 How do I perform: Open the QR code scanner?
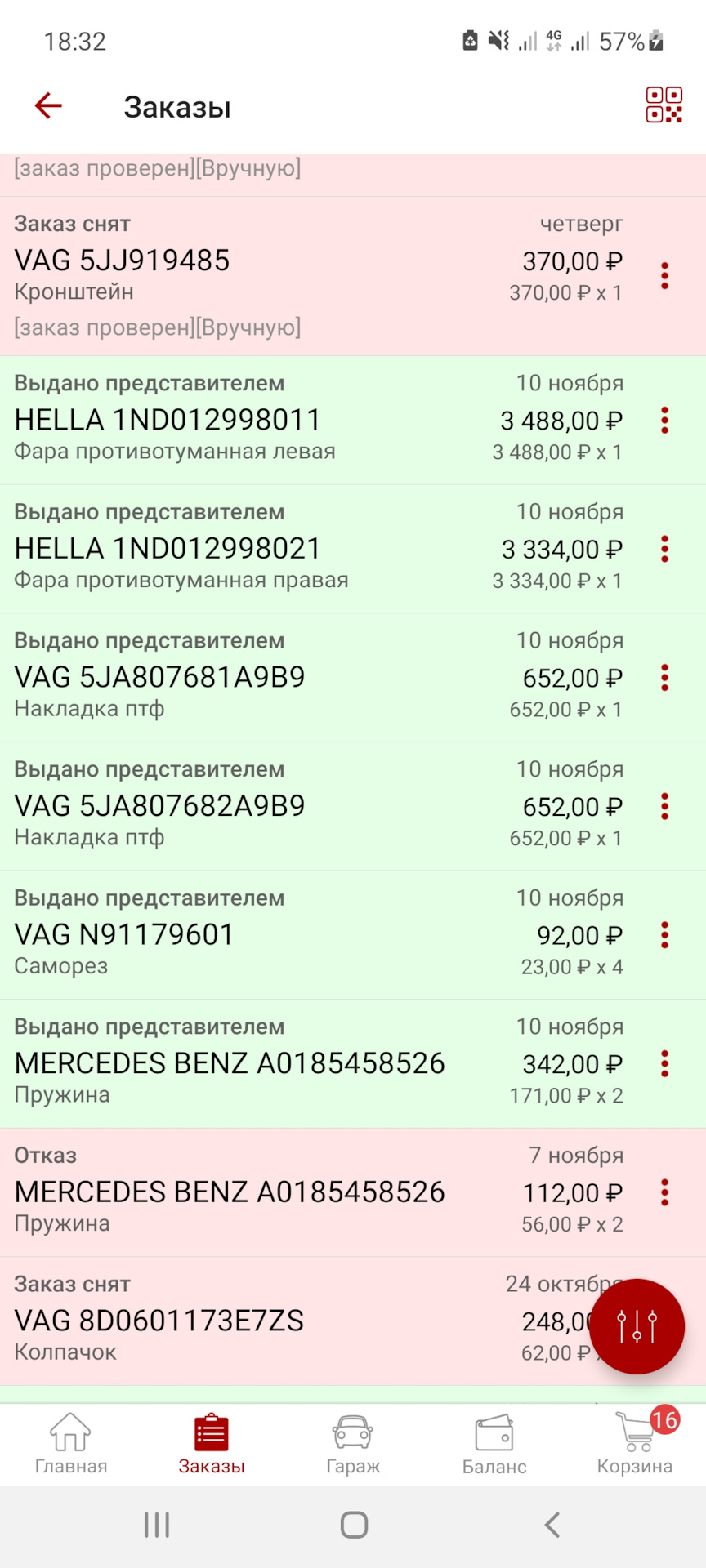[664, 105]
